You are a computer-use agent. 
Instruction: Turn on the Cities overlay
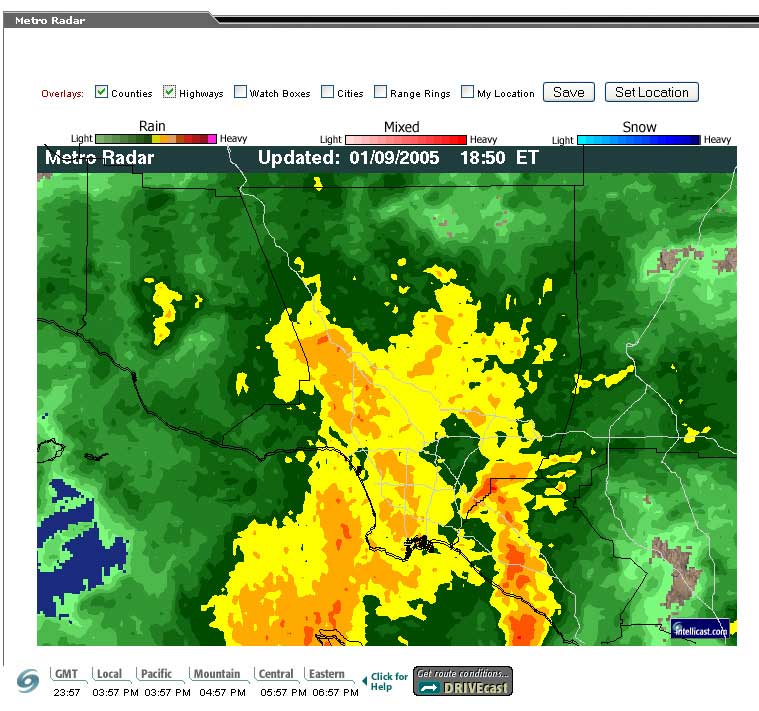coord(328,92)
